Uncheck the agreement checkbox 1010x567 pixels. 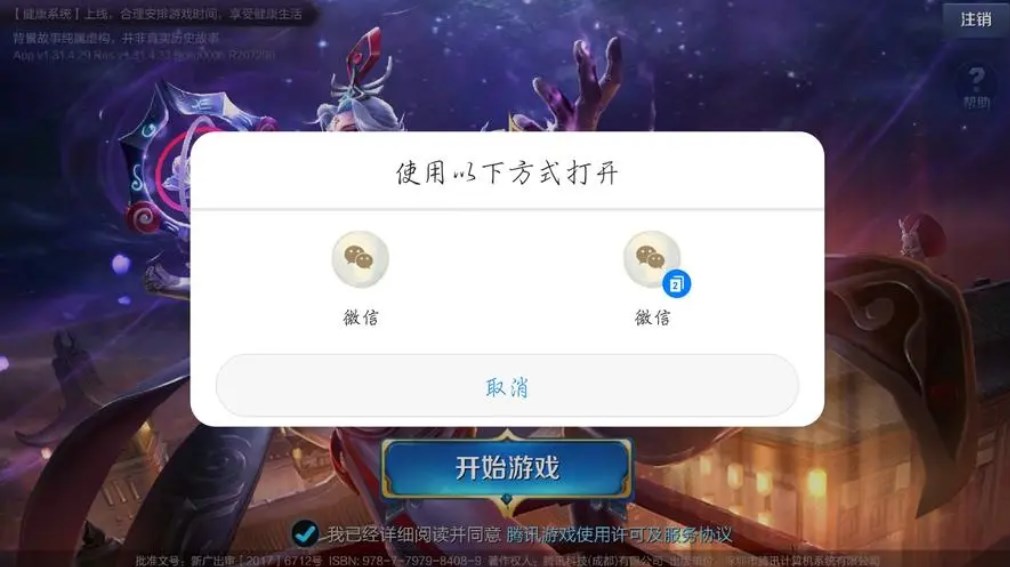point(305,534)
